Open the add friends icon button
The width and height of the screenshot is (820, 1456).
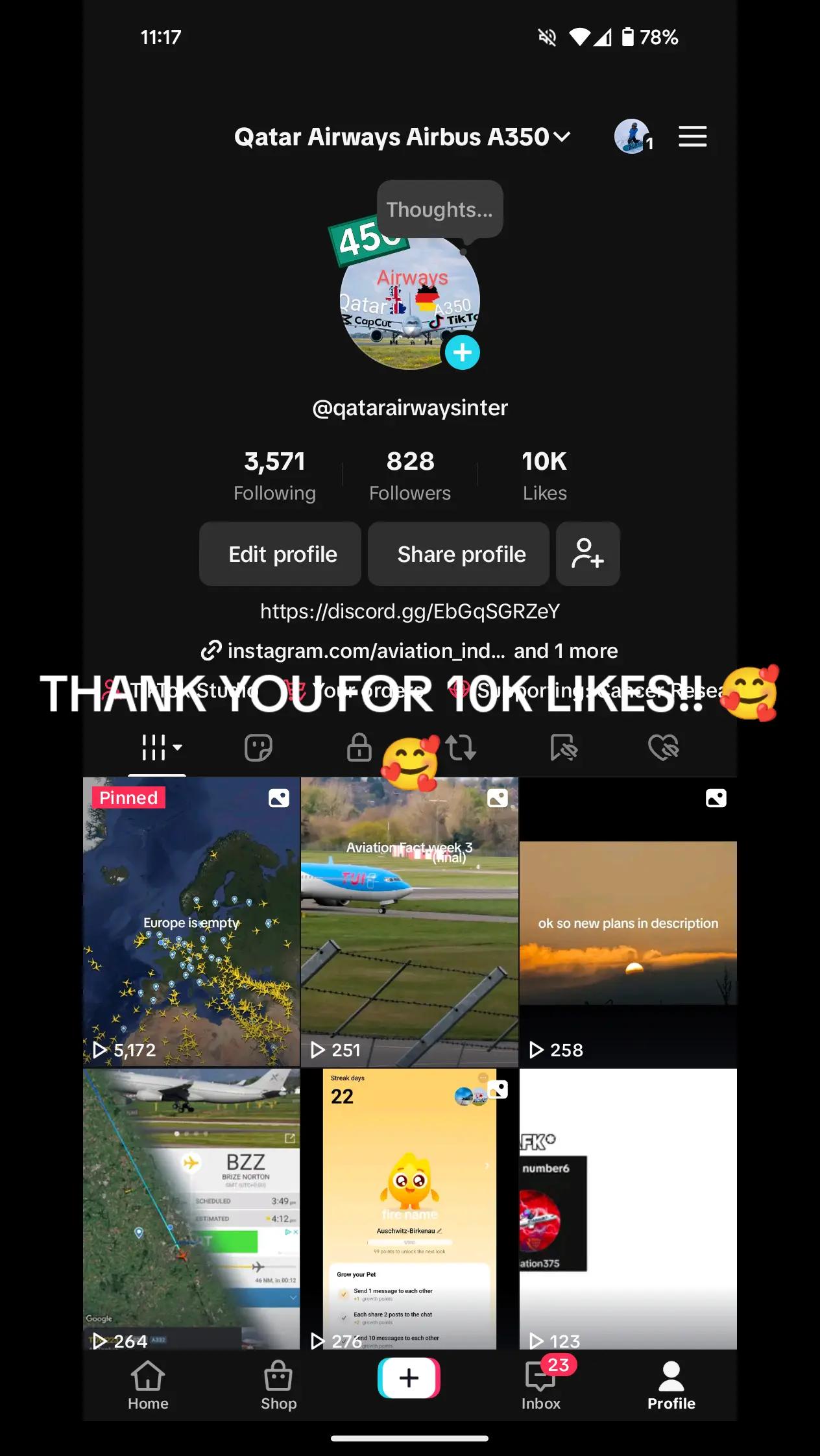588,554
